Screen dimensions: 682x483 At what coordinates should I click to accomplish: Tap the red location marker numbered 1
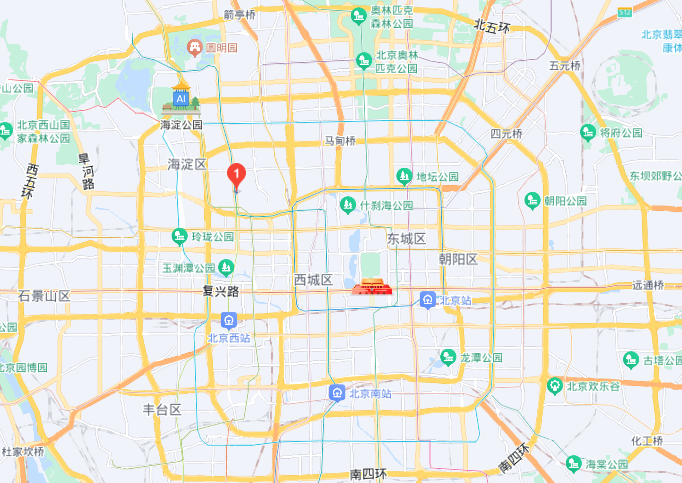click(237, 176)
